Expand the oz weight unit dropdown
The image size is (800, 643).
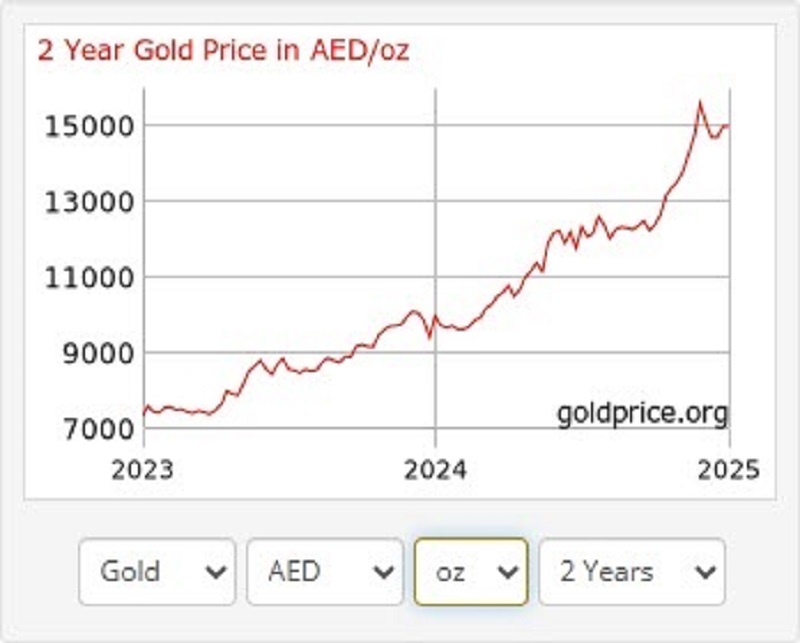pyautogui.click(x=471, y=572)
